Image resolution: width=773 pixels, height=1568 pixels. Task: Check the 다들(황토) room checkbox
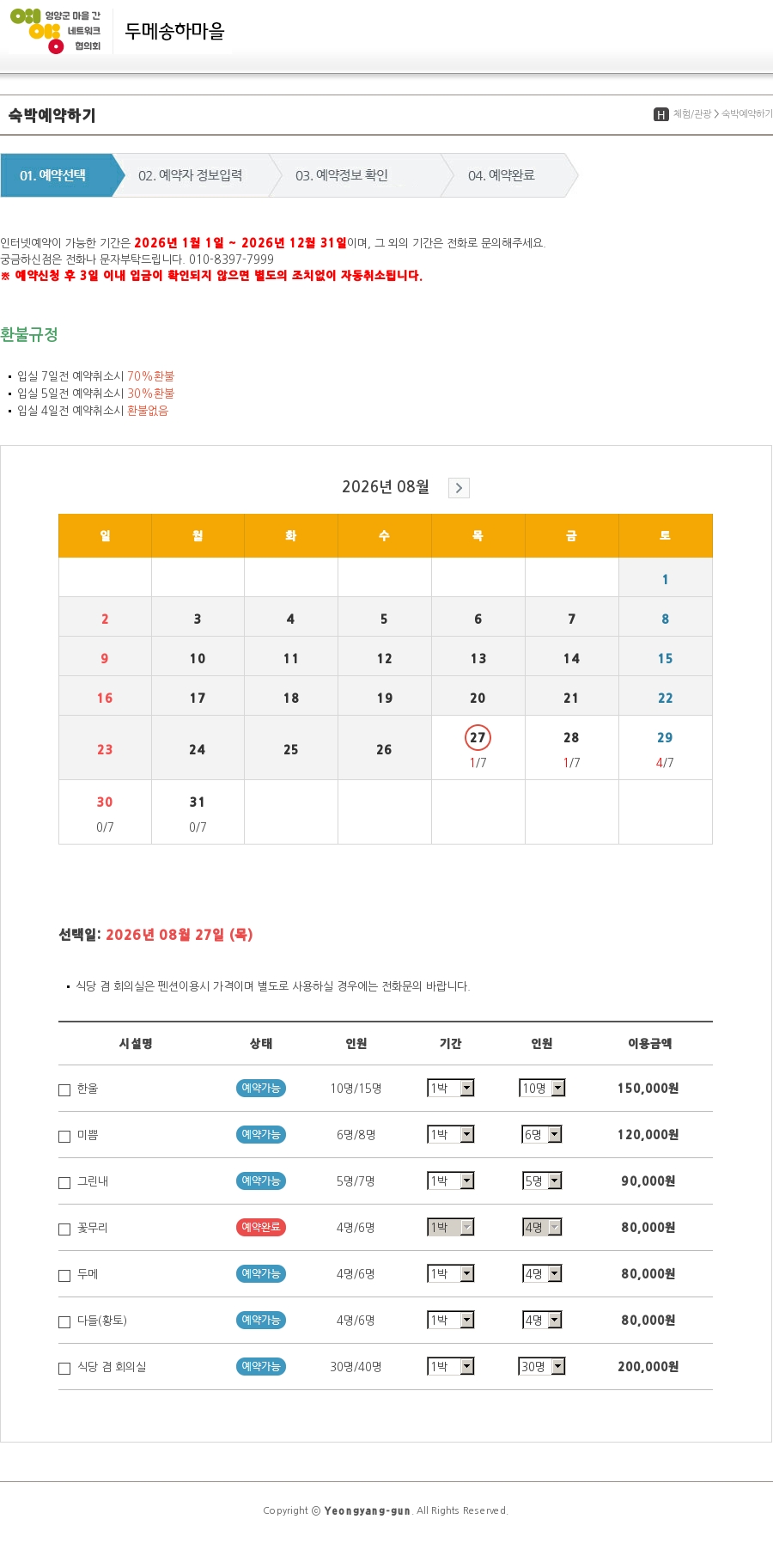[x=64, y=1322]
